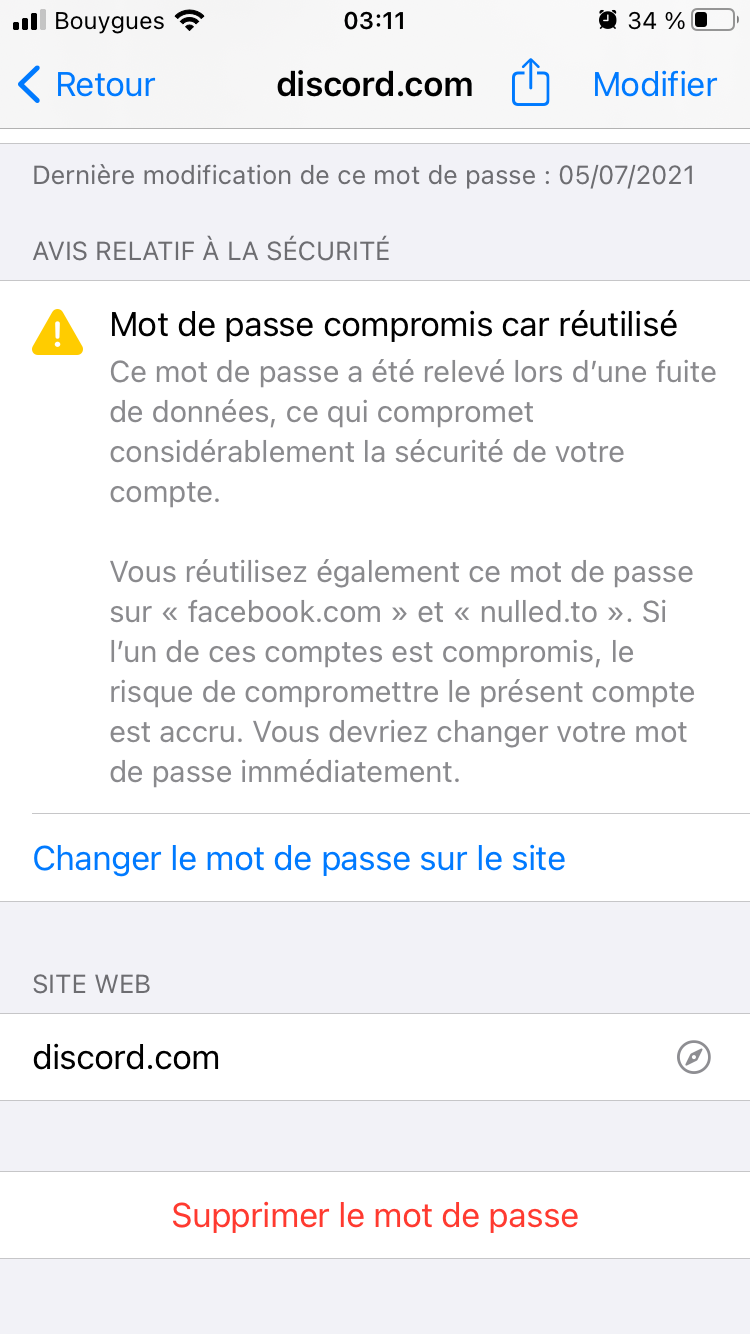Go back with the Retour button
Image resolution: width=750 pixels, height=1334 pixels.
87,85
